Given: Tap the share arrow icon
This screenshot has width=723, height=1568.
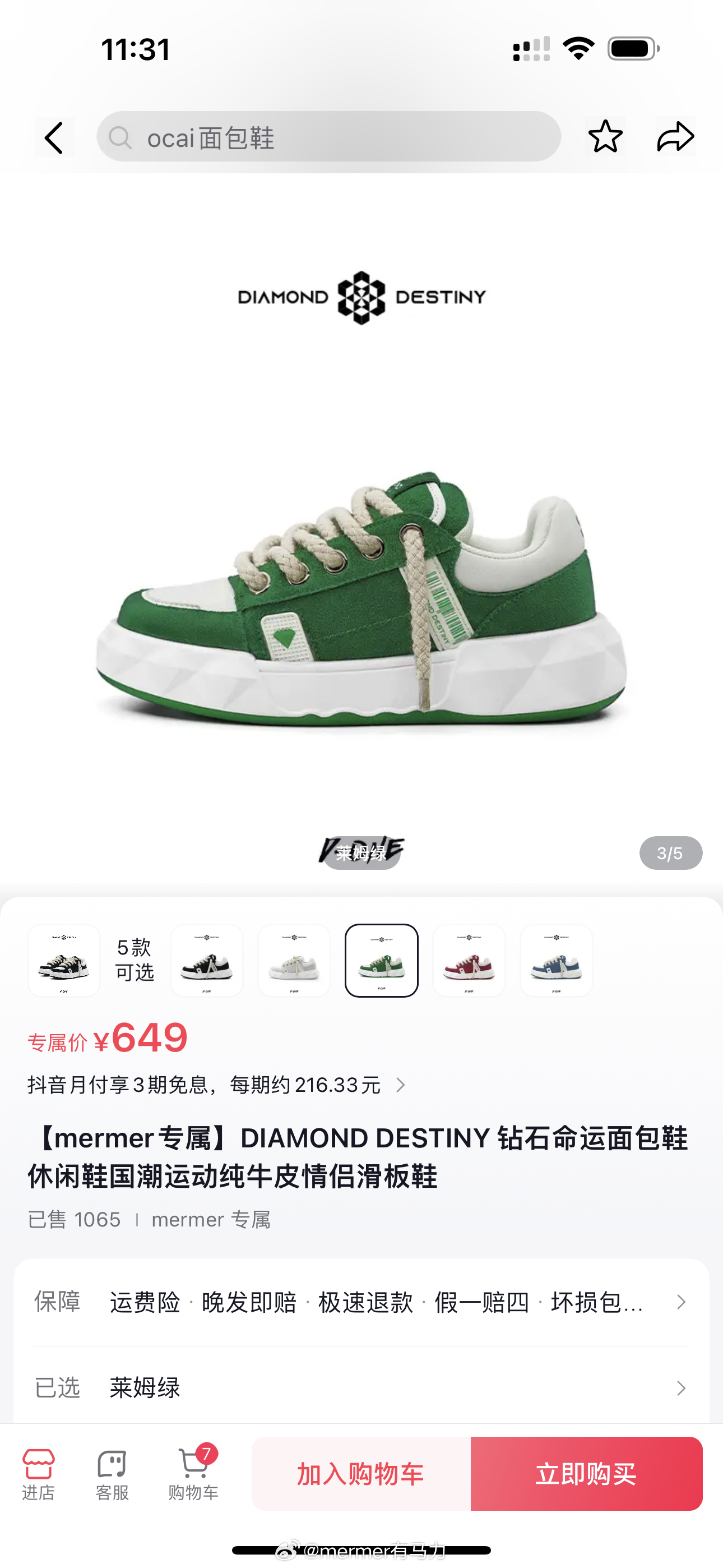Looking at the screenshot, I should (675, 137).
